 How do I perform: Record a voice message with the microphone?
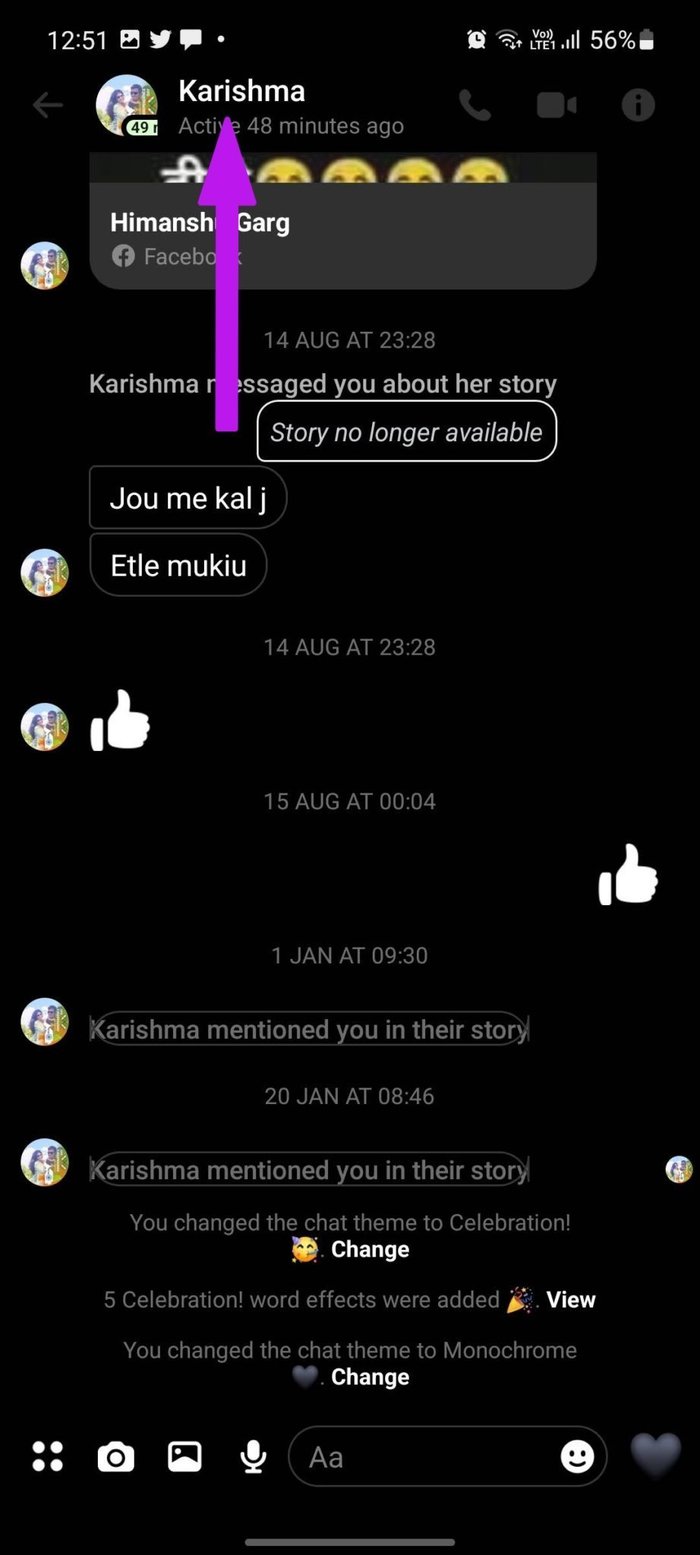254,1457
